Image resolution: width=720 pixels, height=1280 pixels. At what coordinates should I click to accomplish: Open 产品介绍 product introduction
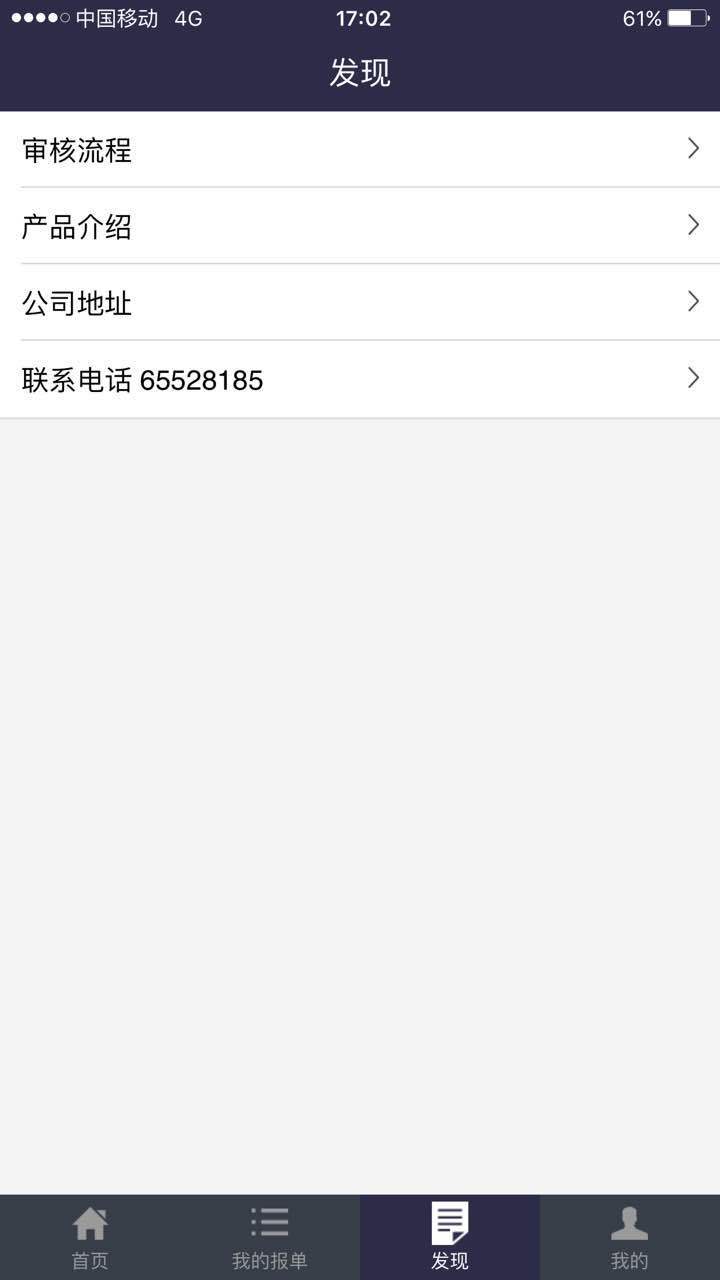pyautogui.click(x=360, y=226)
